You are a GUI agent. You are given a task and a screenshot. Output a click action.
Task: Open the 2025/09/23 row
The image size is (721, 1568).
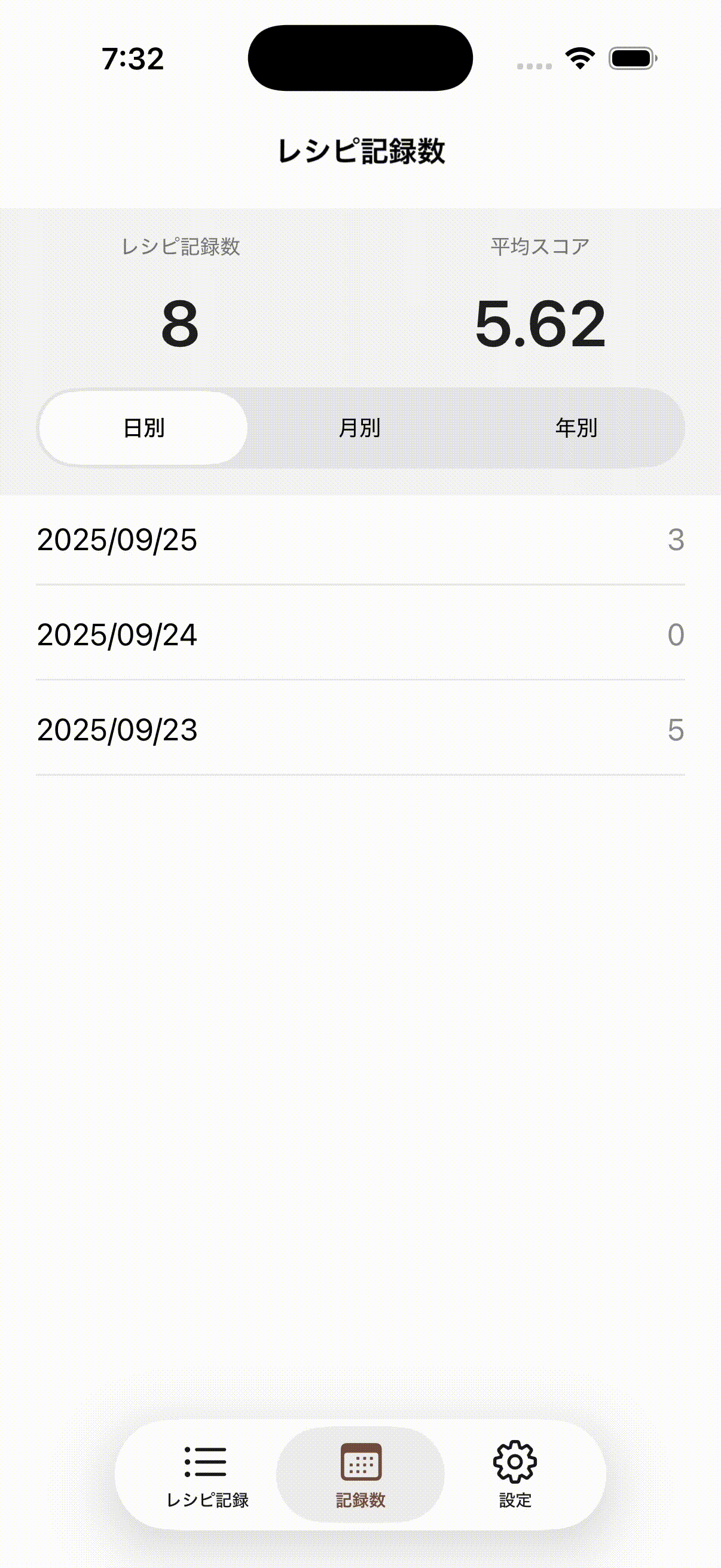click(360, 730)
